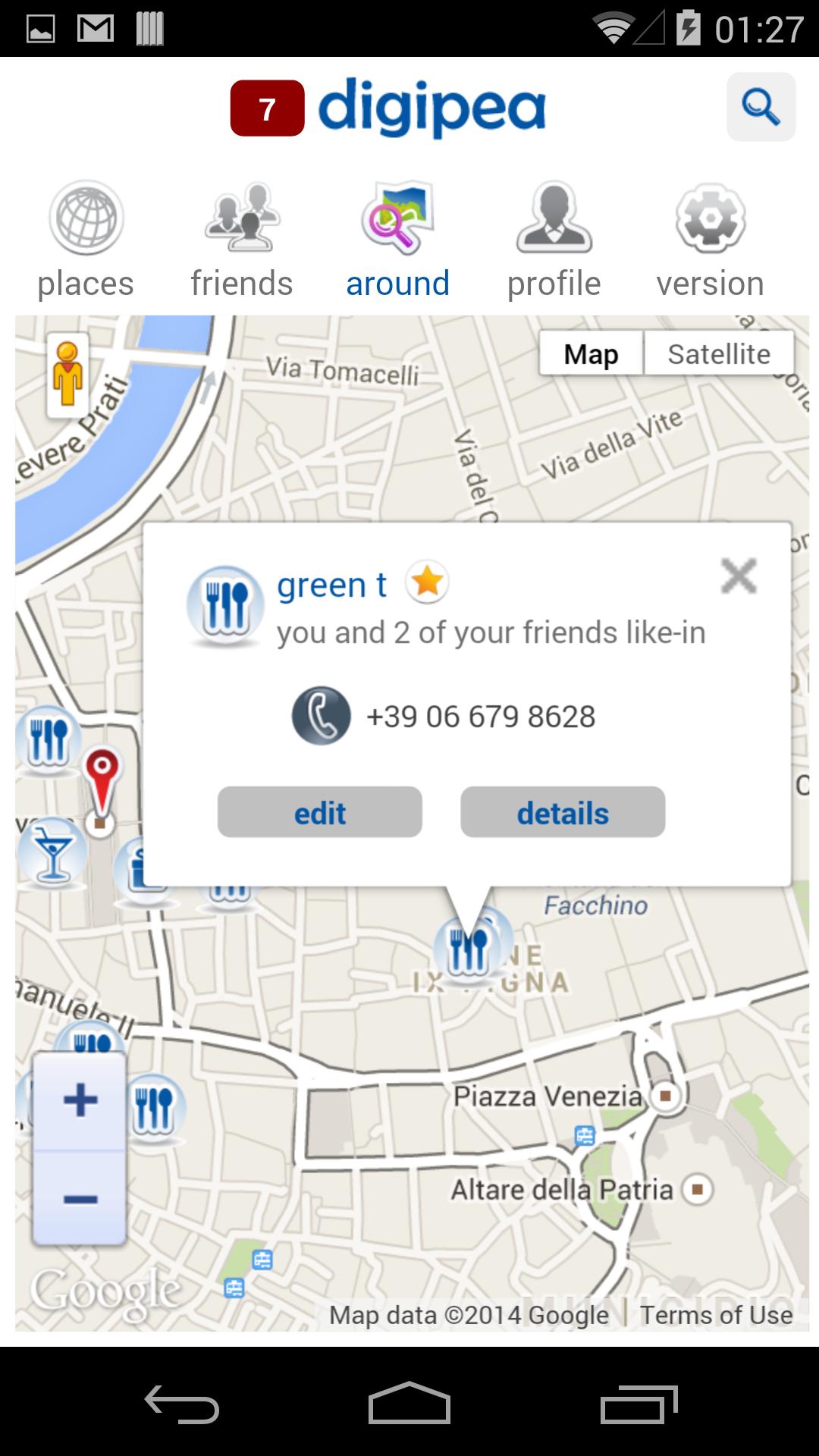This screenshot has height=1456, width=819.
Task: Toggle the favorite star for green t
Action: click(x=428, y=582)
